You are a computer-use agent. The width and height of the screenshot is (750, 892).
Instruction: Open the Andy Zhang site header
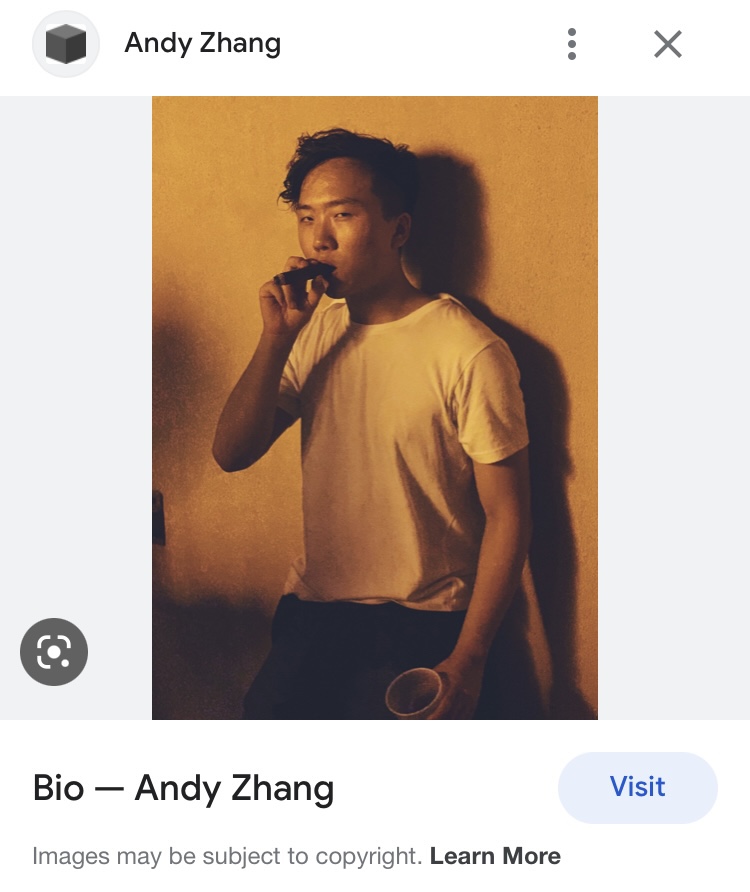(x=202, y=44)
